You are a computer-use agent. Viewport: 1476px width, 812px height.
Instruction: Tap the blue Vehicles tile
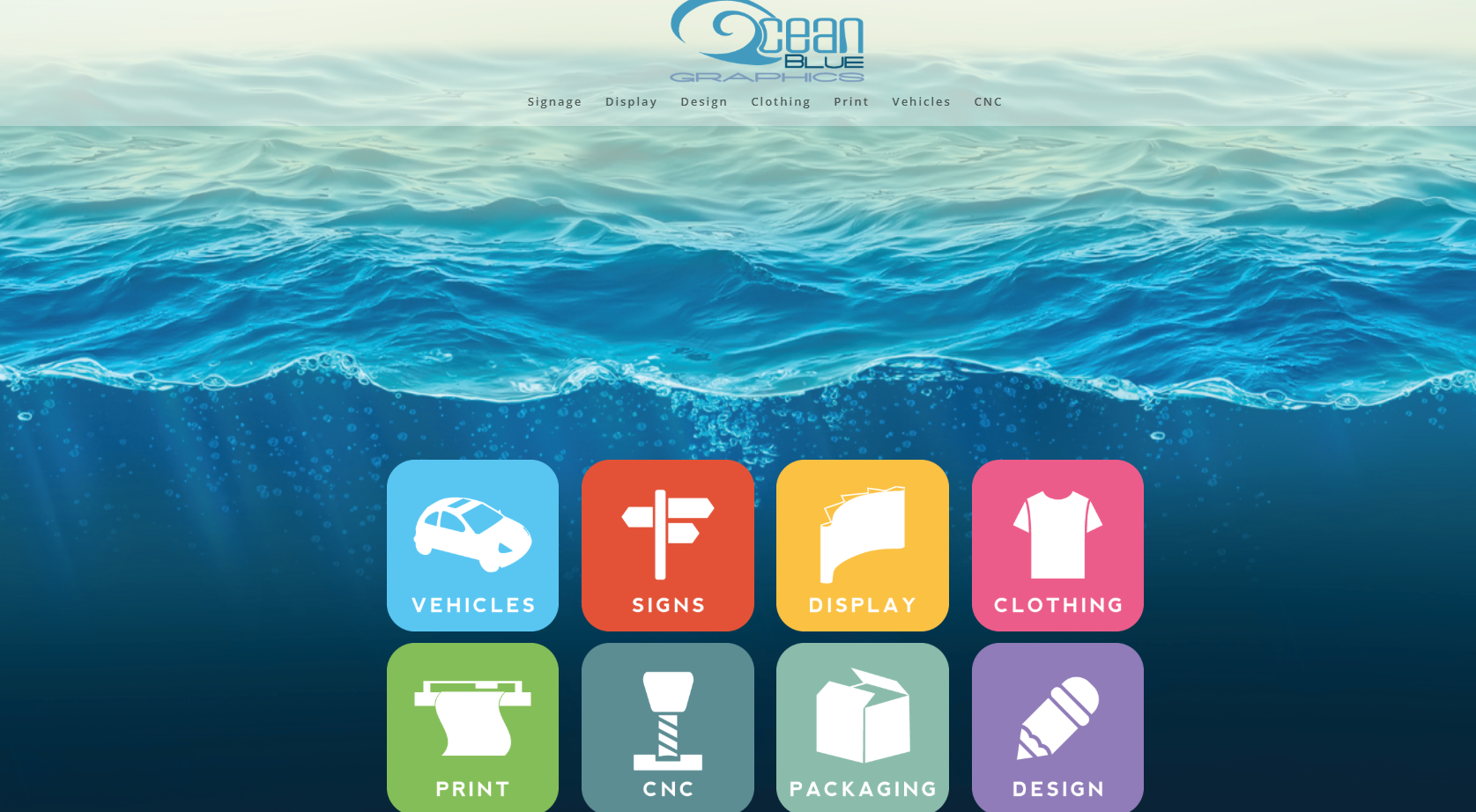[x=472, y=545]
